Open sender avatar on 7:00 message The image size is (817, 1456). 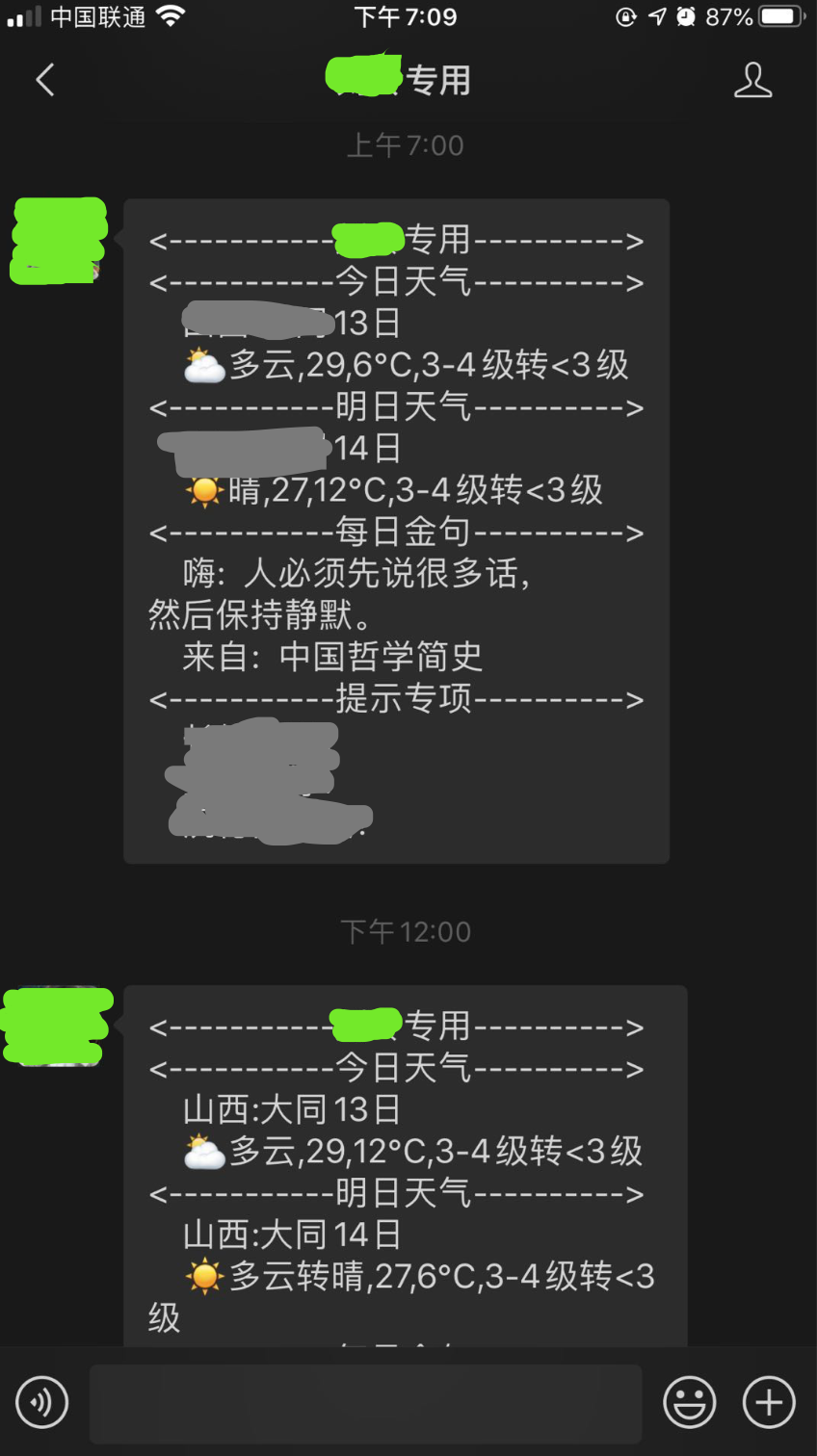58,241
